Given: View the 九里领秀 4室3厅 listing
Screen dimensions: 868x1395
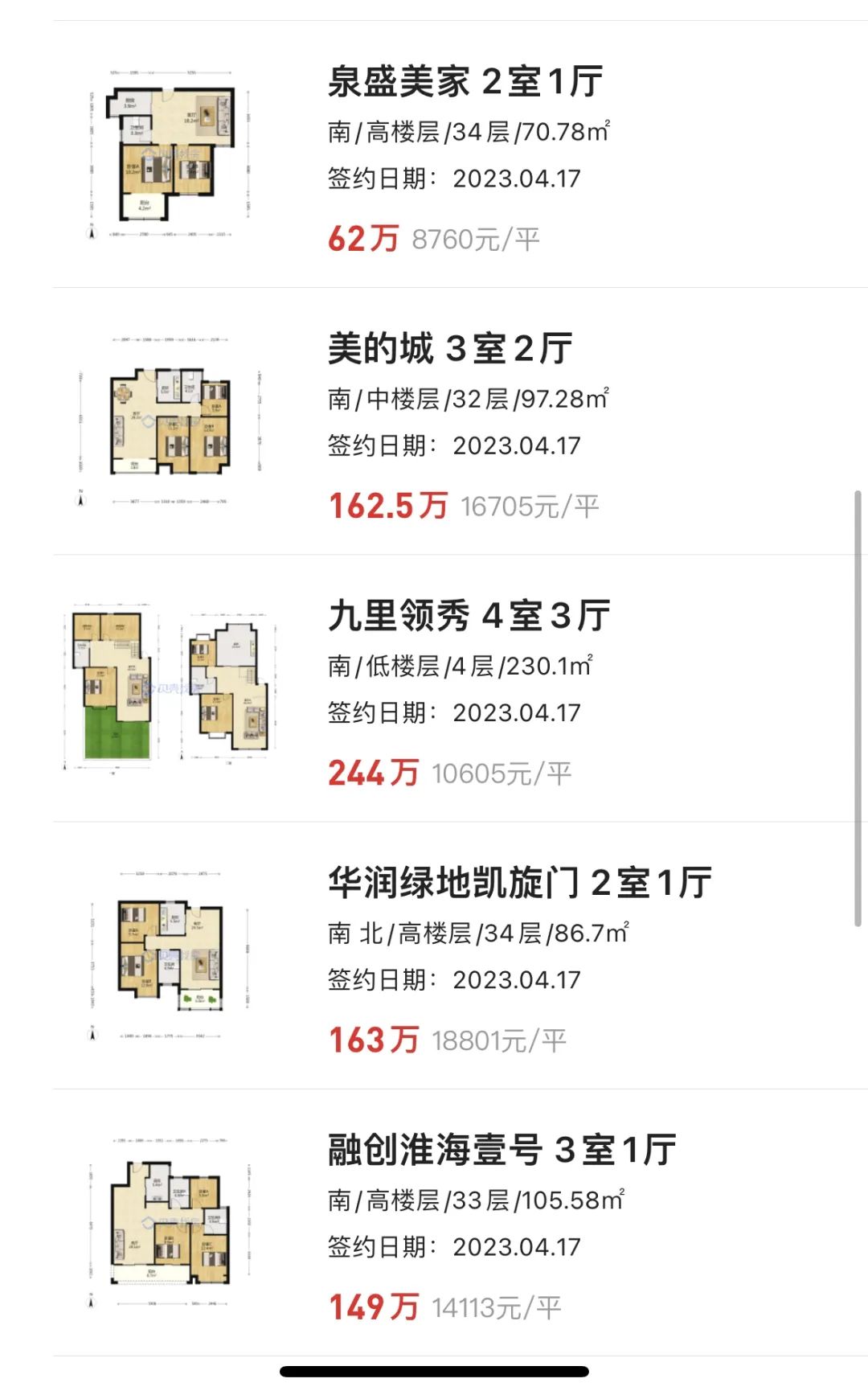Looking at the screenshot, I should coord(460,688).
